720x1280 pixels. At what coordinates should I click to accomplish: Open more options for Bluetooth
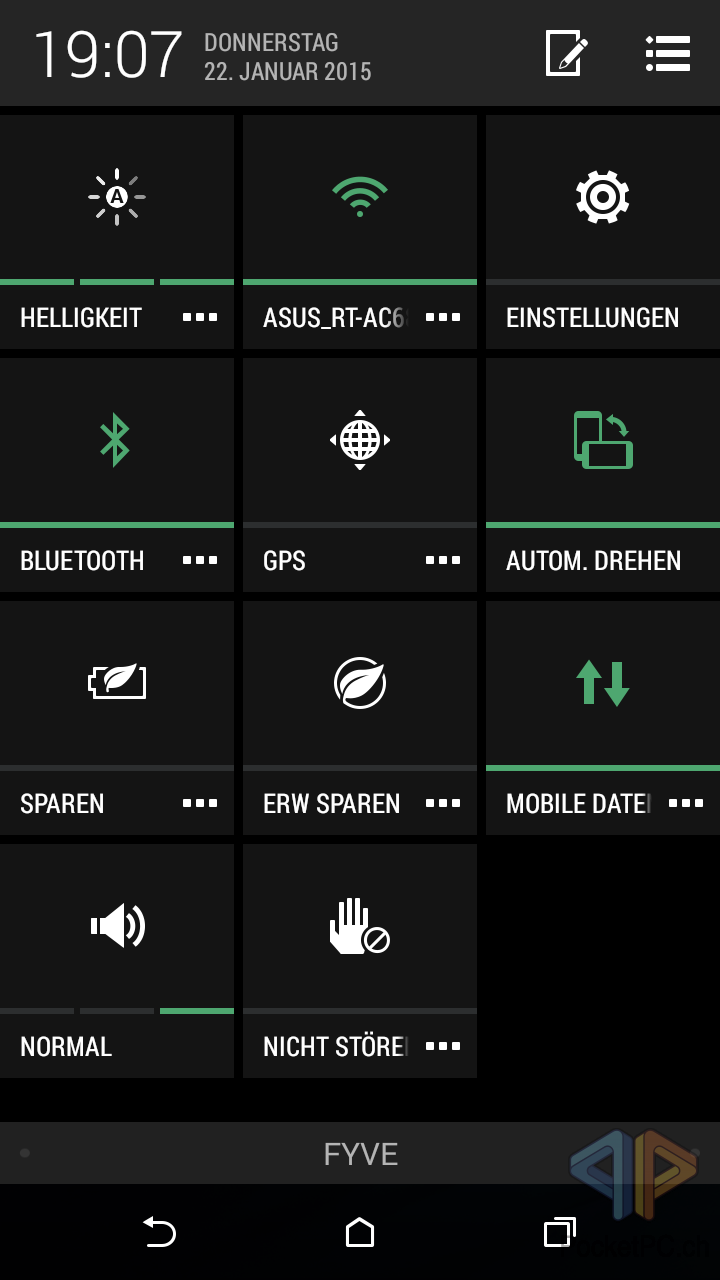(x=200, y=560)
